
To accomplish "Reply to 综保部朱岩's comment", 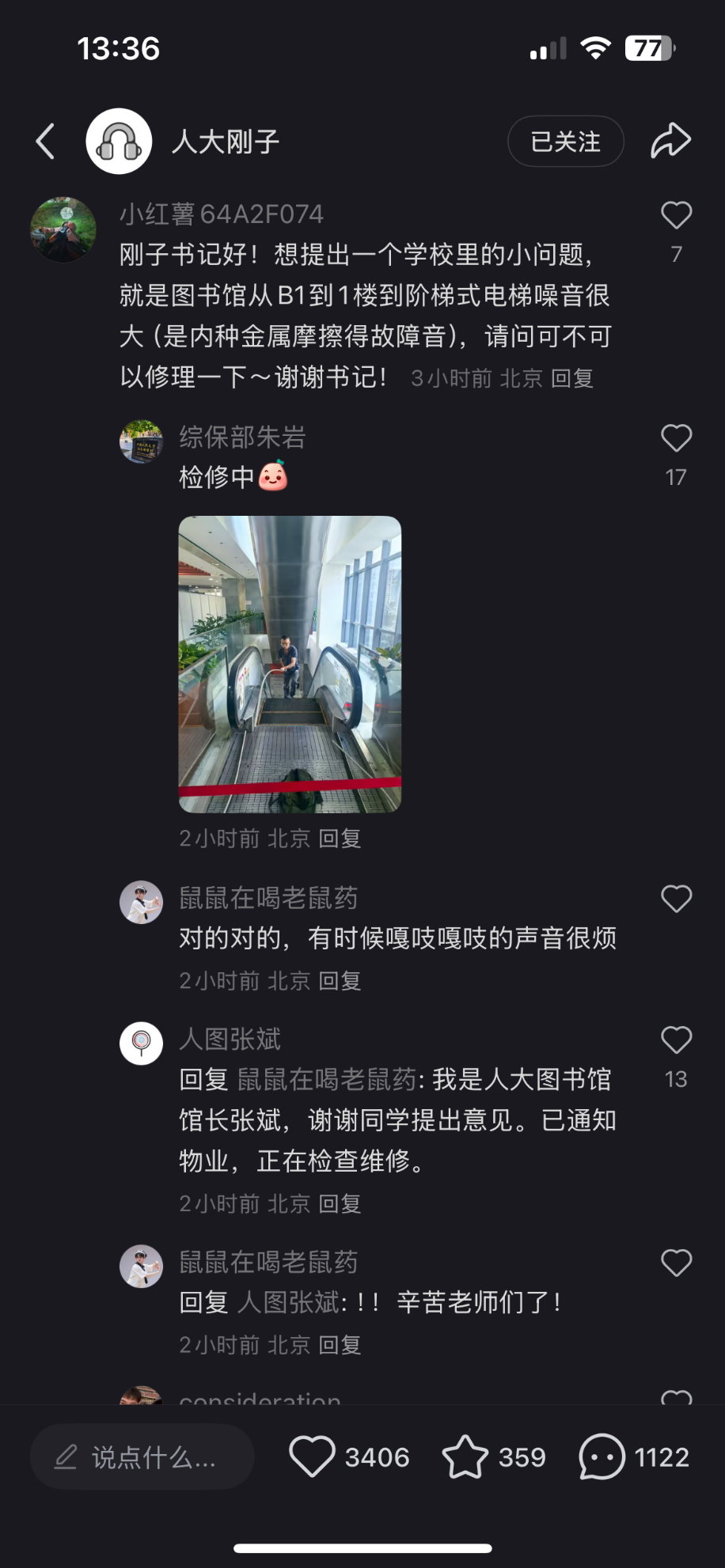I will tap(340, 839).
